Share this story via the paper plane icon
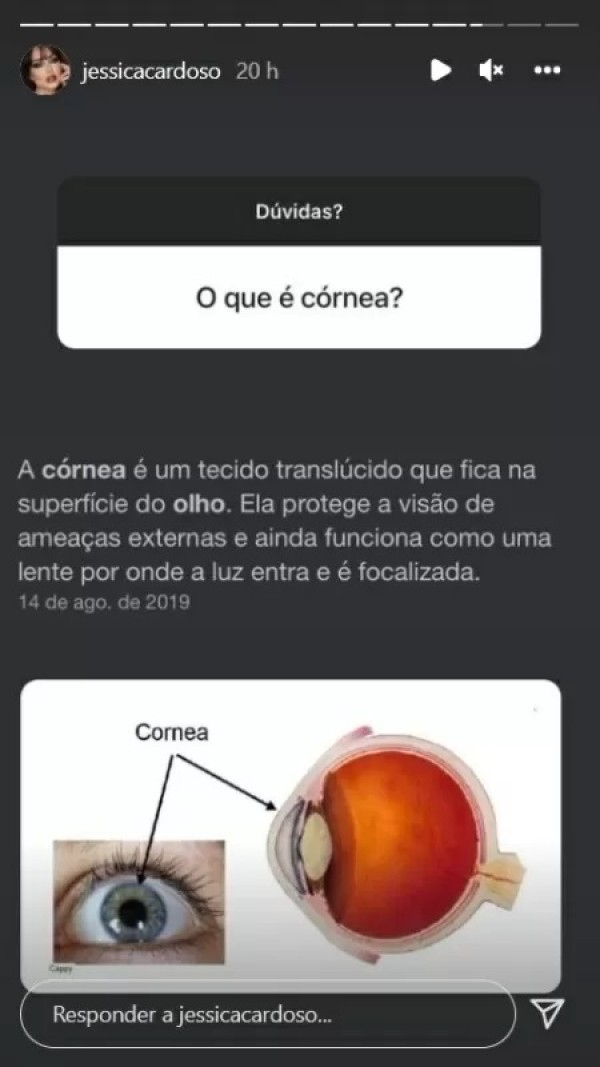The height and width of the screenshot is (1067, 600). (x=547, y=1013)
